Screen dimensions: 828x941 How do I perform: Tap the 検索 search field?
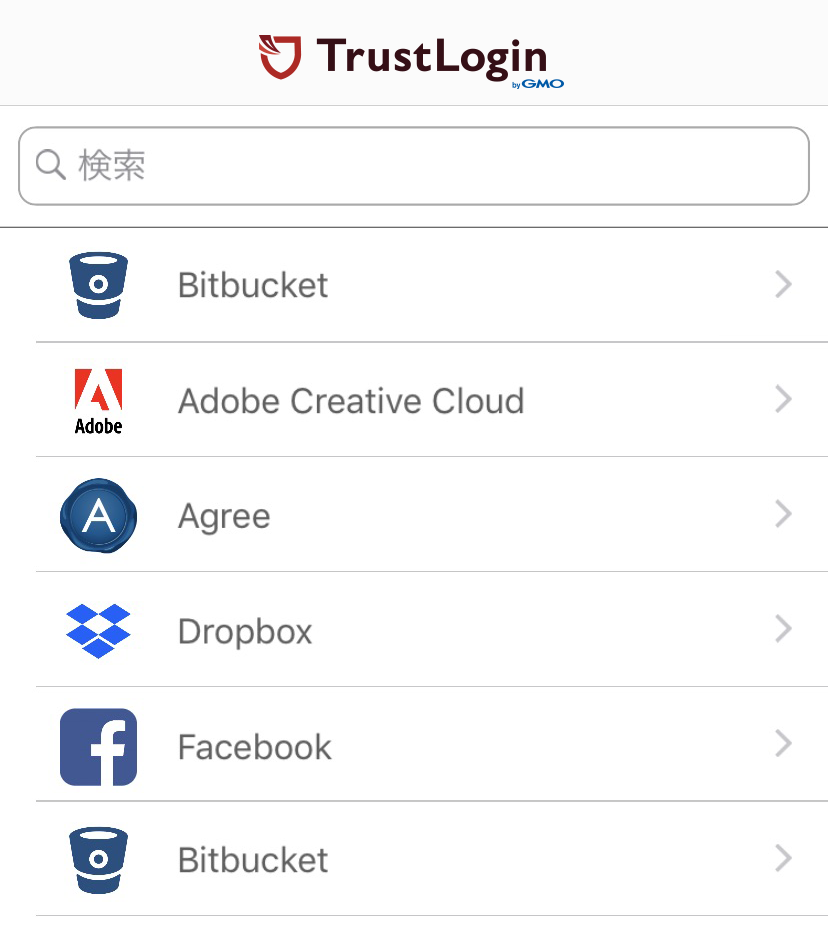414,166
